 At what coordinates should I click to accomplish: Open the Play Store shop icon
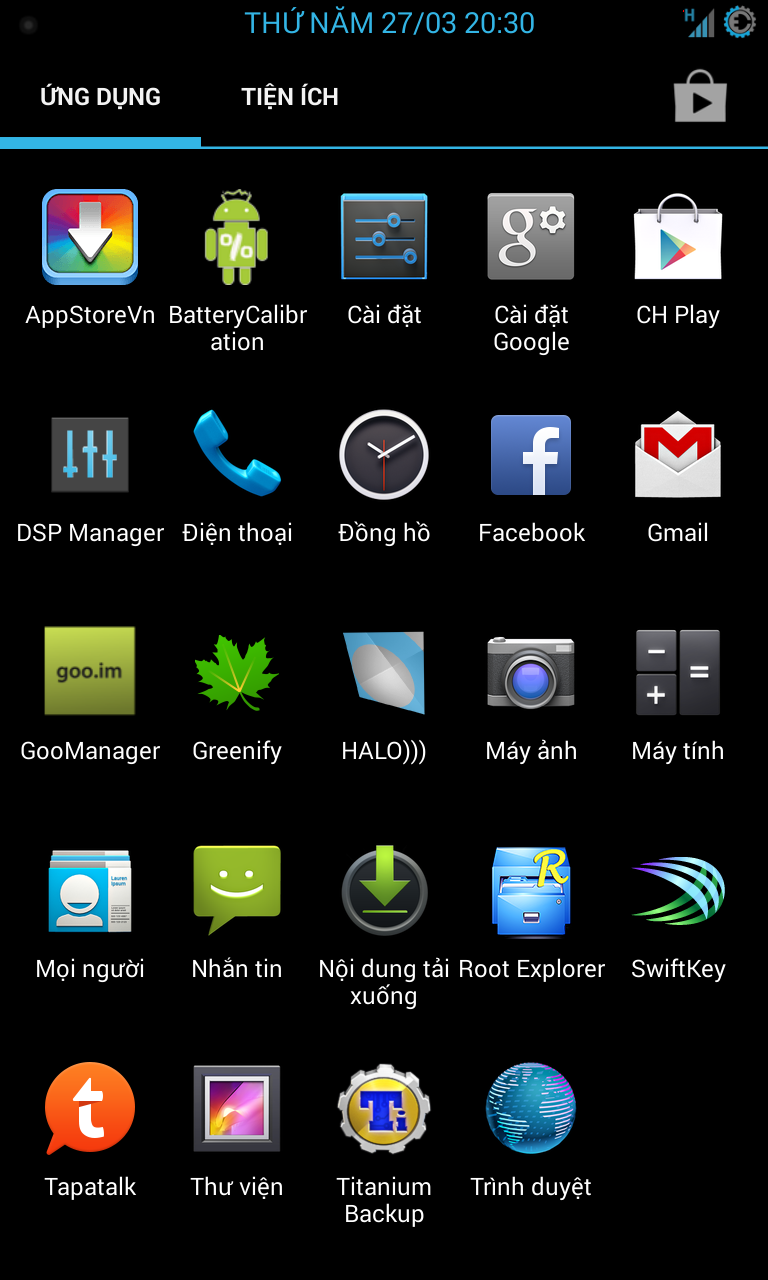700,96
